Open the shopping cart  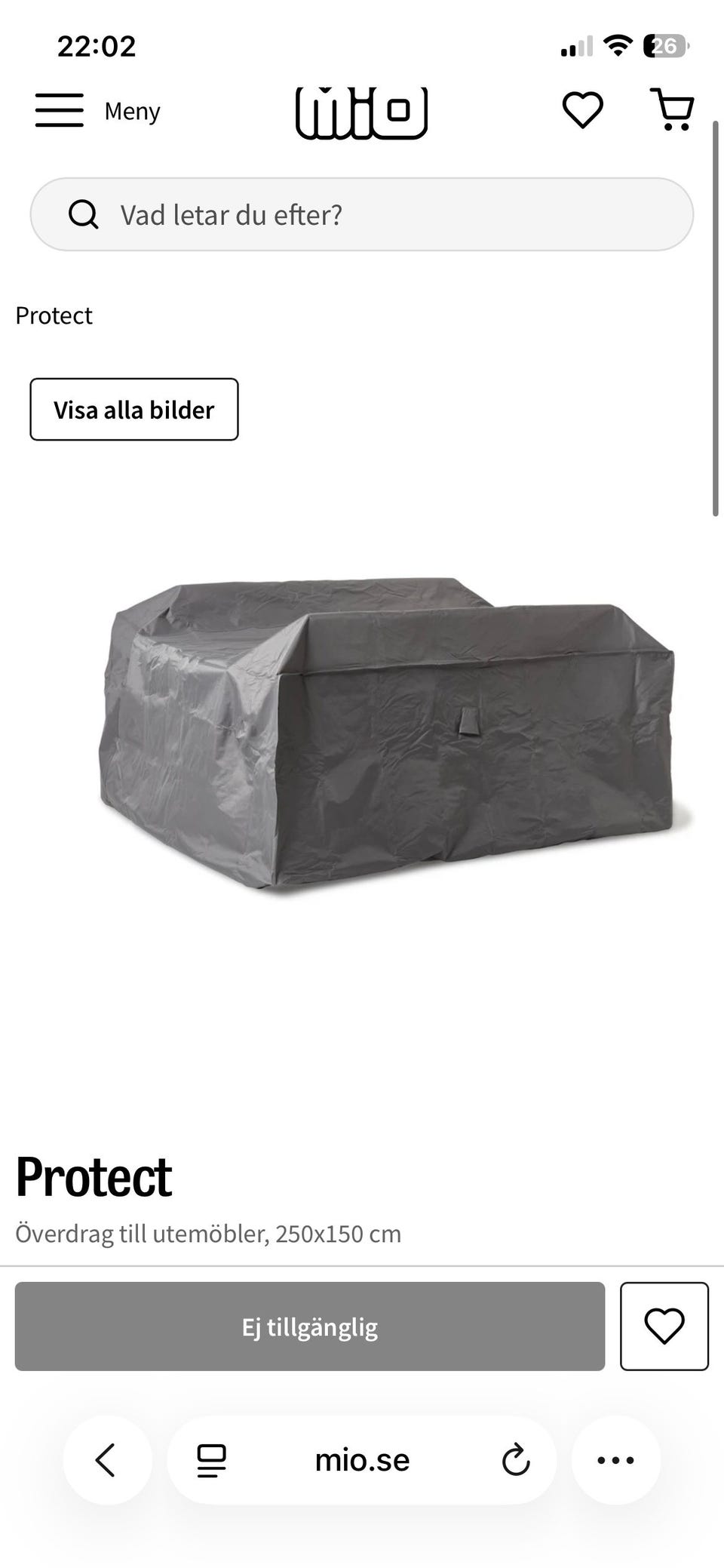click(x=673, y=110)
